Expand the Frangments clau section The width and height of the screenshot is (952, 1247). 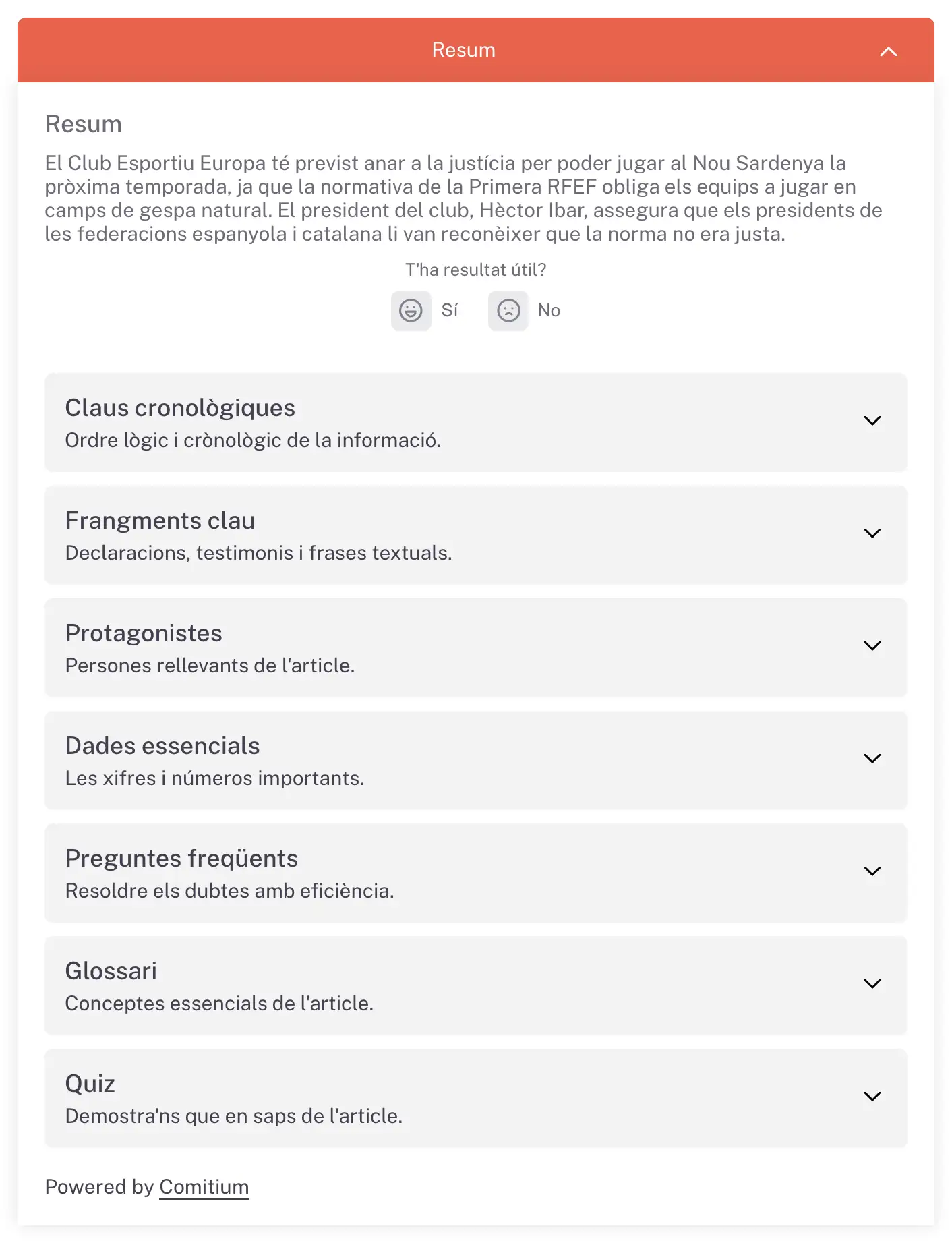pyautogui.click(x=872, y=533)
